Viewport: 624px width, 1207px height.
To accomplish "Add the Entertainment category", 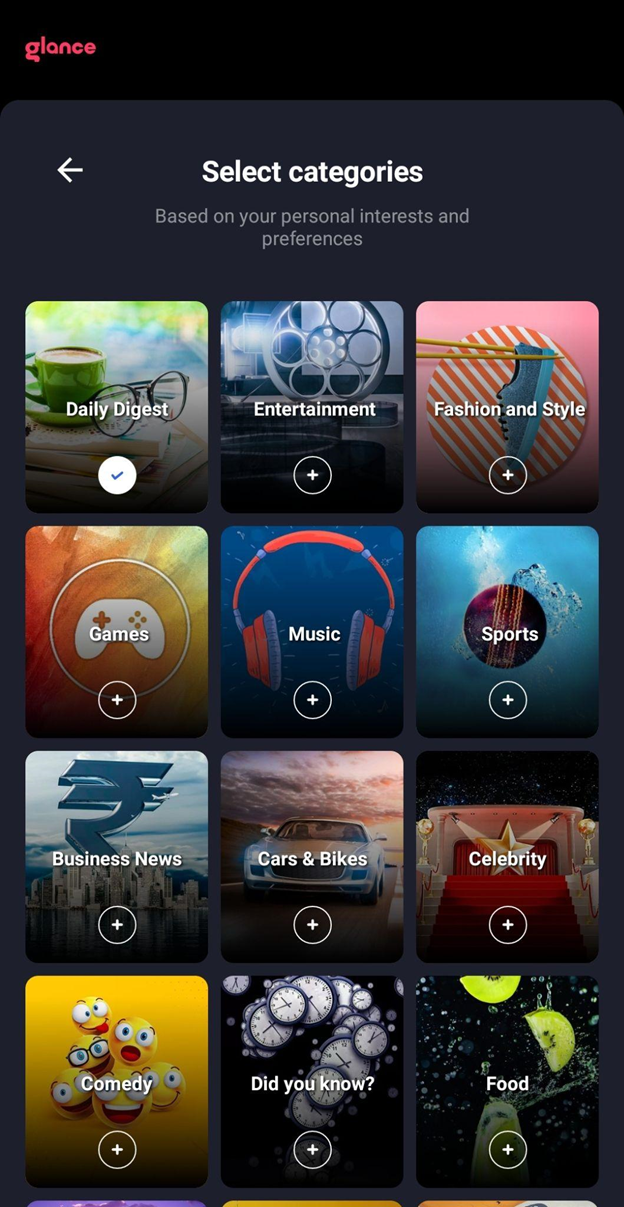I will [312, 475].
